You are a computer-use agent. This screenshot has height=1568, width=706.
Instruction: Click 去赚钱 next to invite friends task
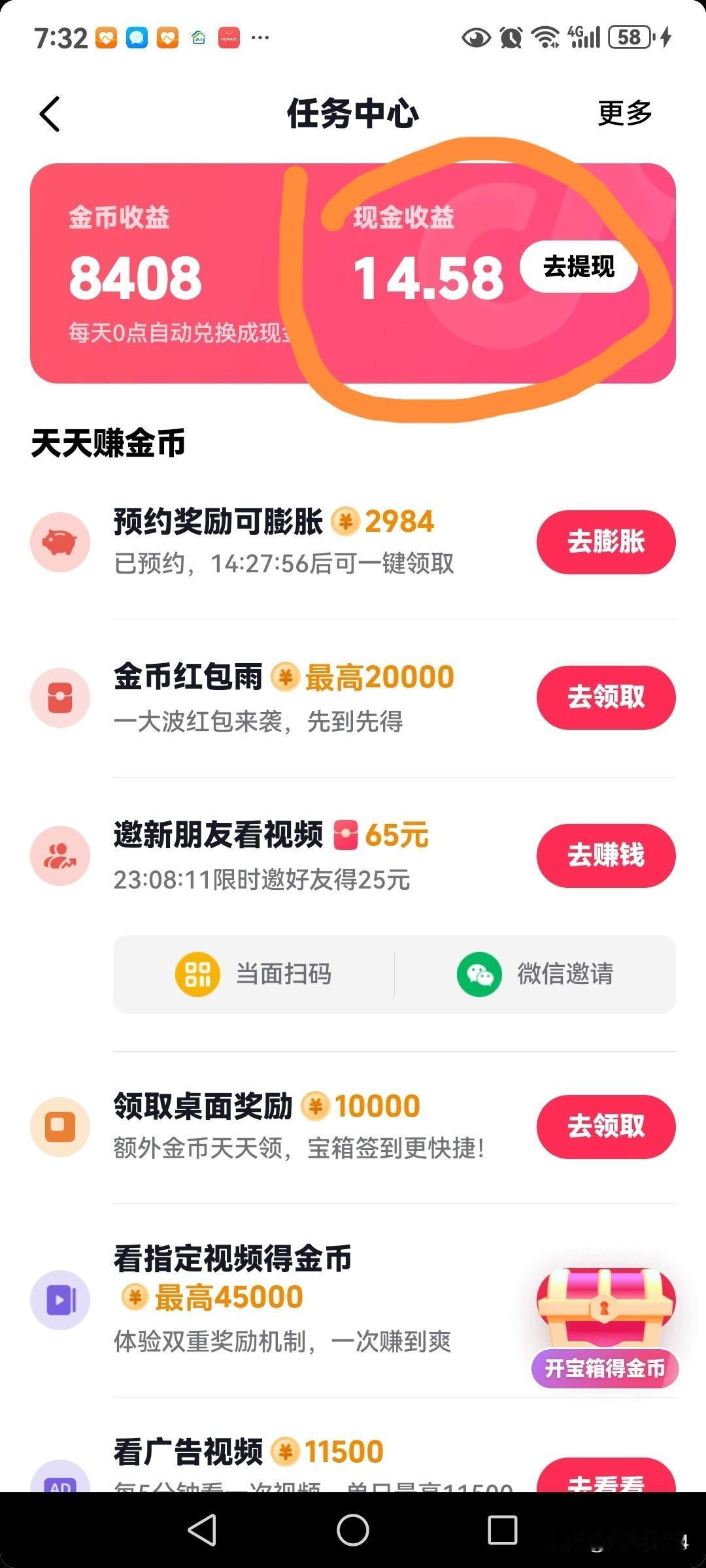605,856
